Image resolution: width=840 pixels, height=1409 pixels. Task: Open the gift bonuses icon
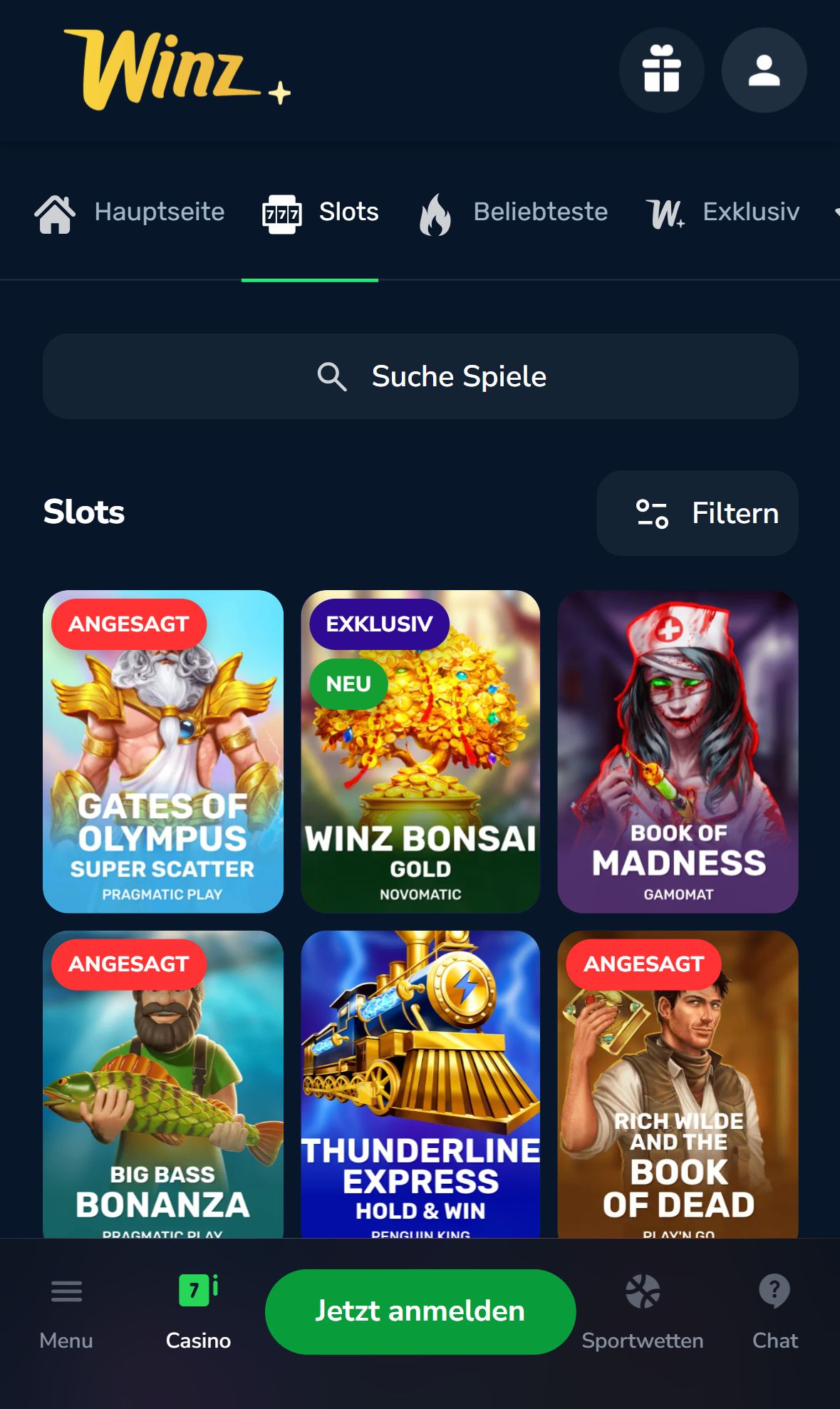click(661, 70)
